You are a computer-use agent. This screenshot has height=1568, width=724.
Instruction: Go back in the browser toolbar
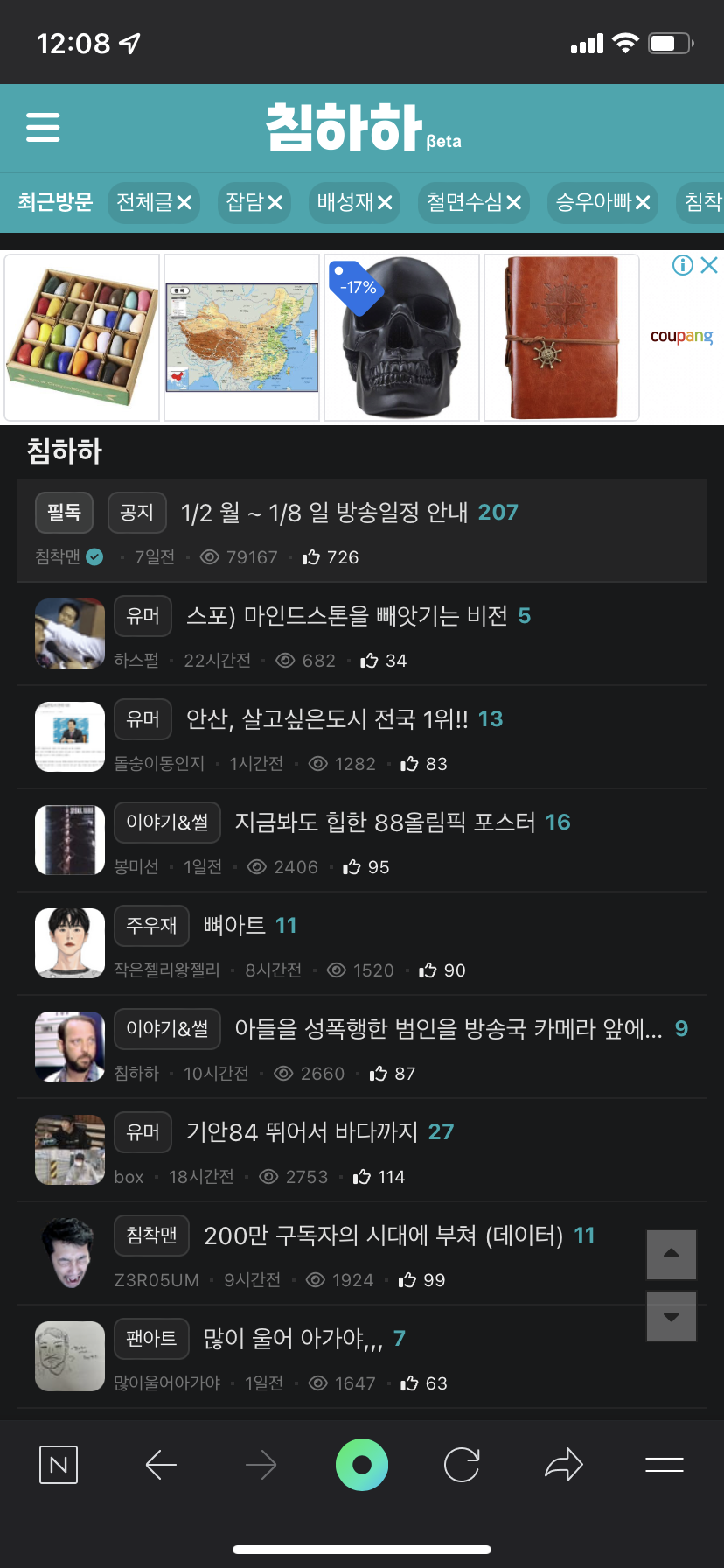pyautogui.click(x=161, y=1465)
